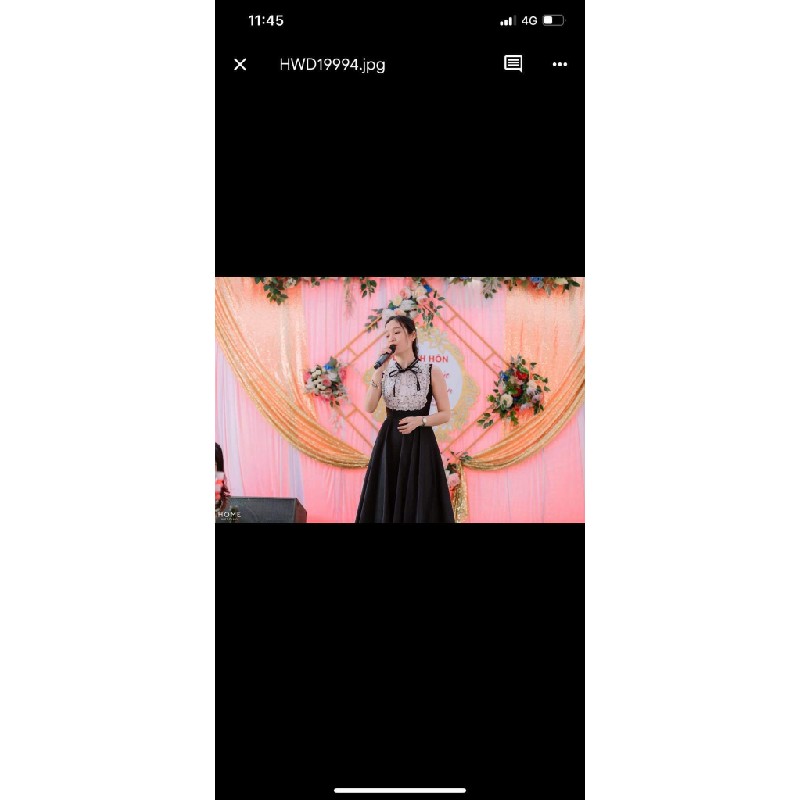
Task: Open the three-dot overflow menu
Action: pyautogui.click(x=560, y=64)
